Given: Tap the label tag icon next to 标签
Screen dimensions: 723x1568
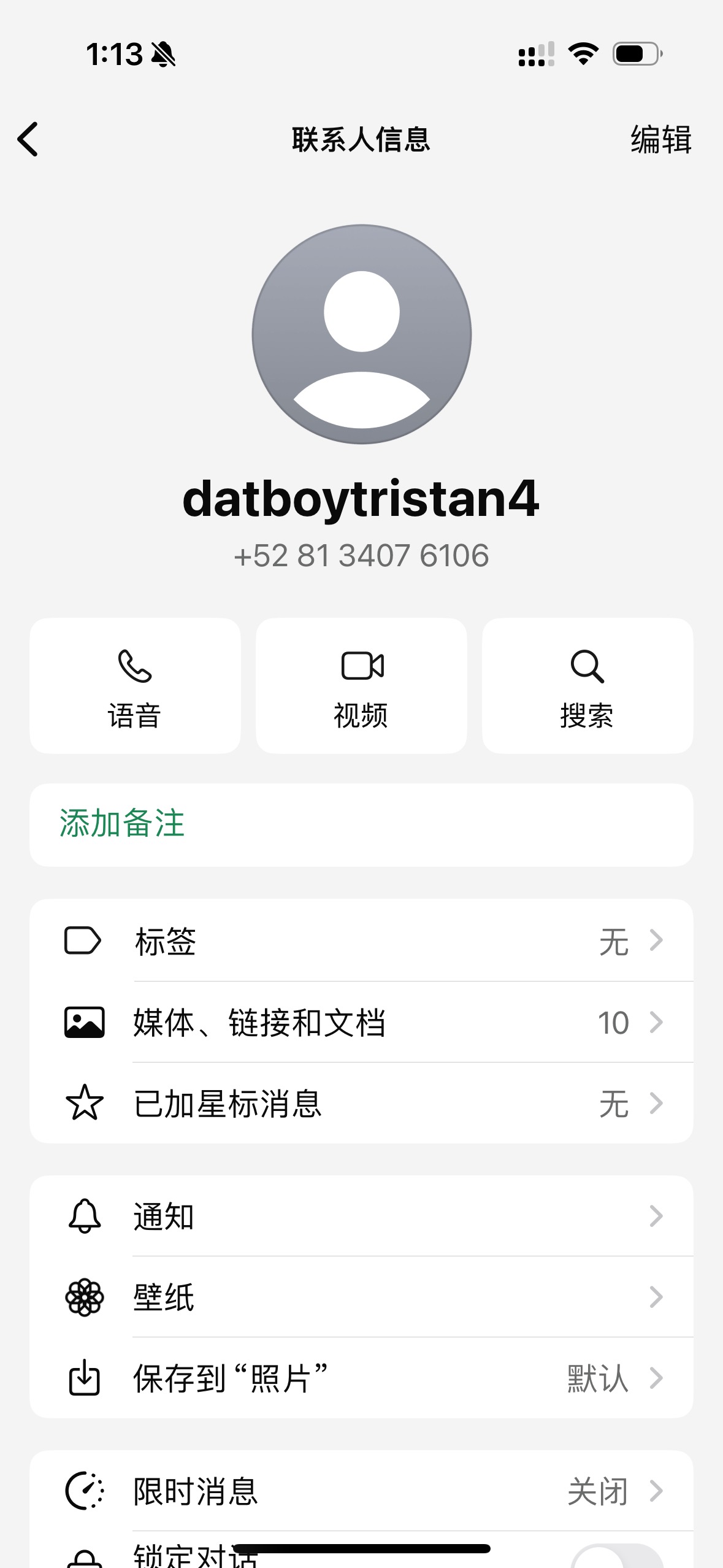Looking at the screenshot, I should point(85,942).
